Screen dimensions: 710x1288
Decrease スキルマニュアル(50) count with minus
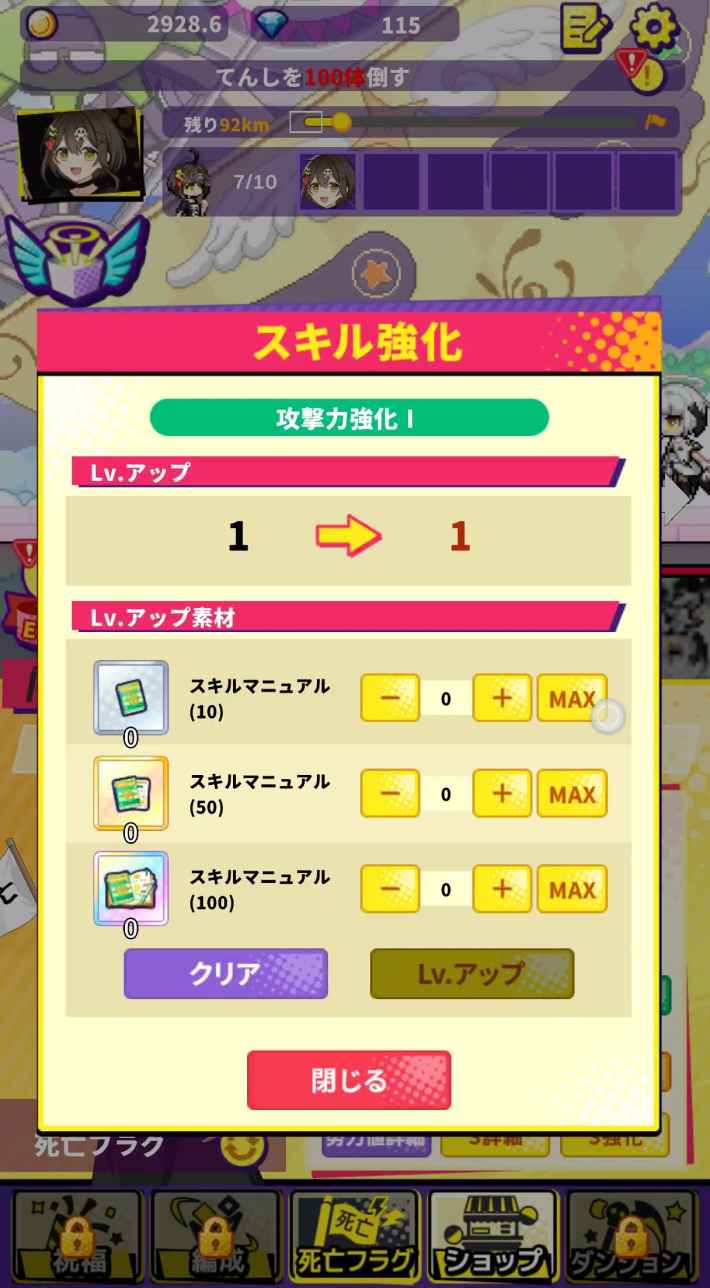pos(389,794)
